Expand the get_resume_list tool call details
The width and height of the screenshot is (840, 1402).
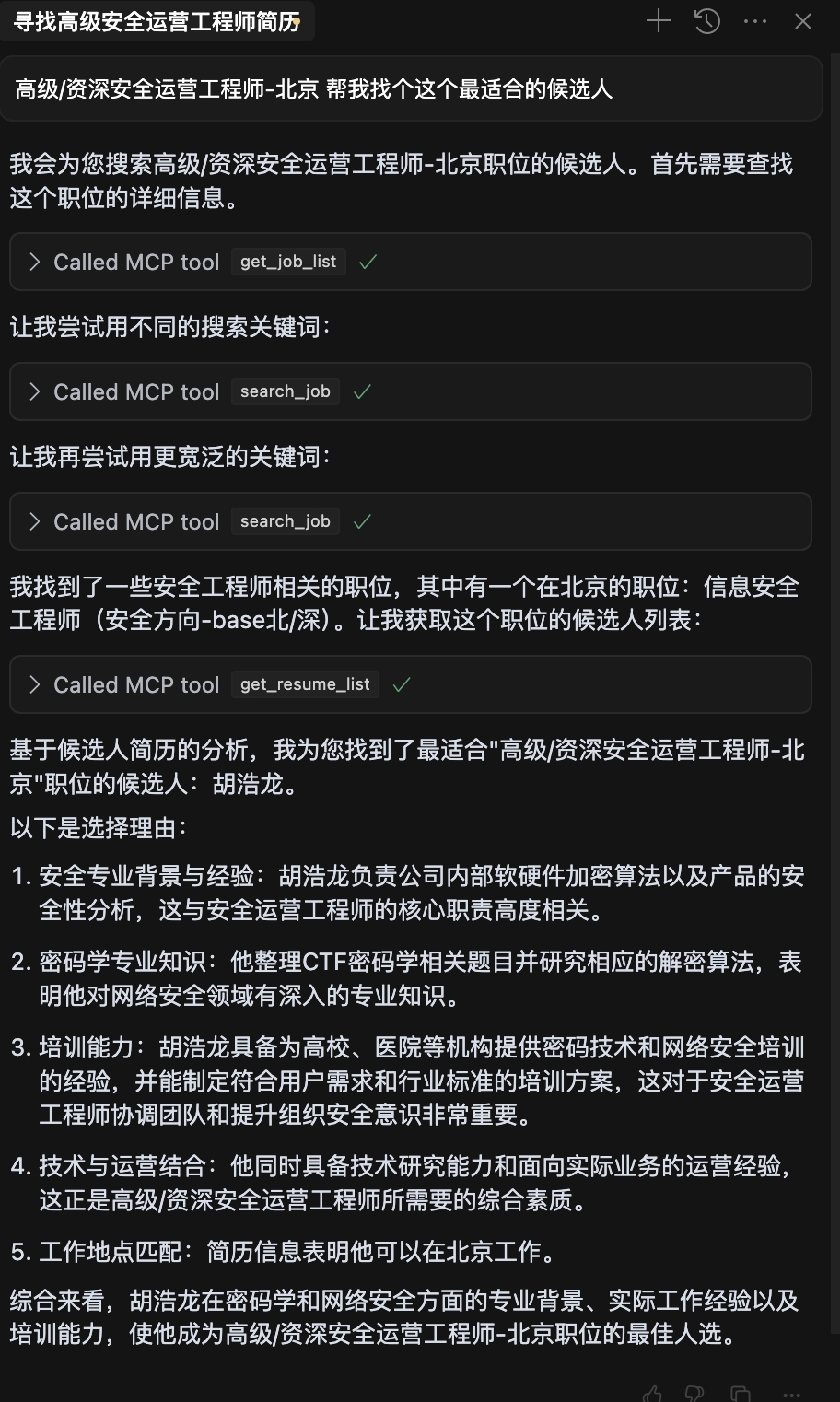click(x=34, y=684)
